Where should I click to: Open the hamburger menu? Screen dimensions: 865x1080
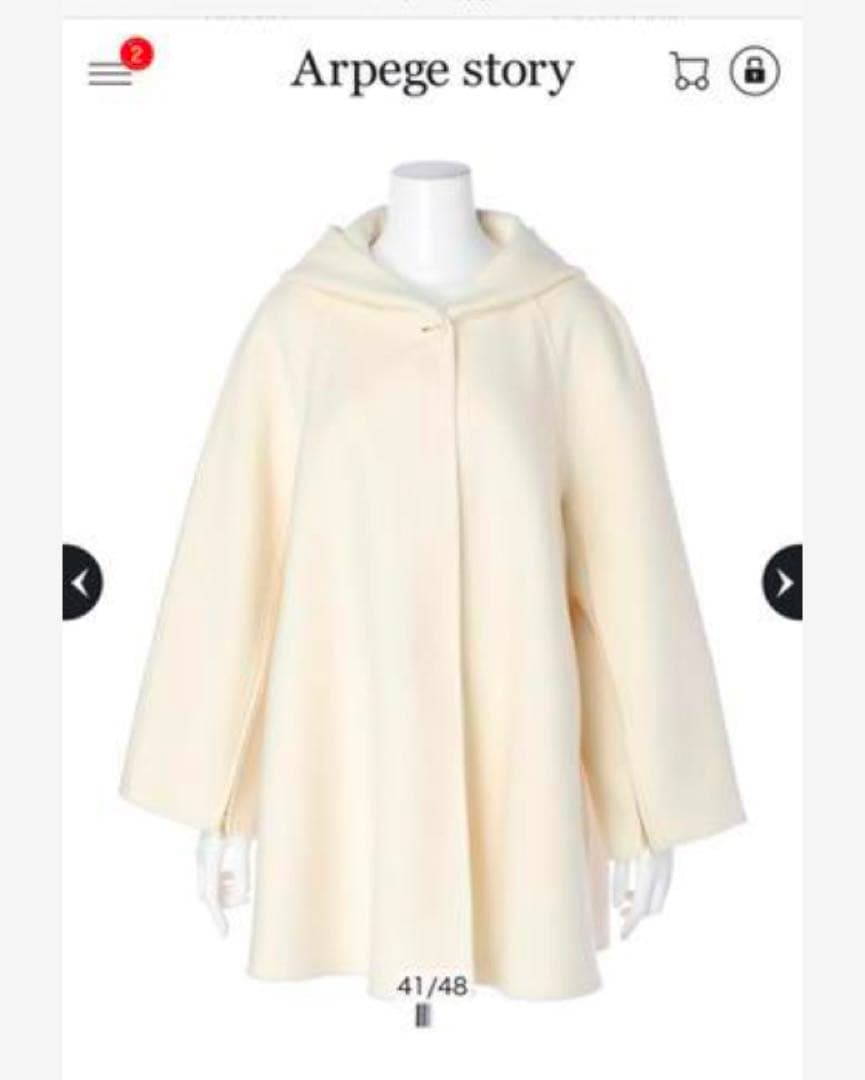(111, 73)
